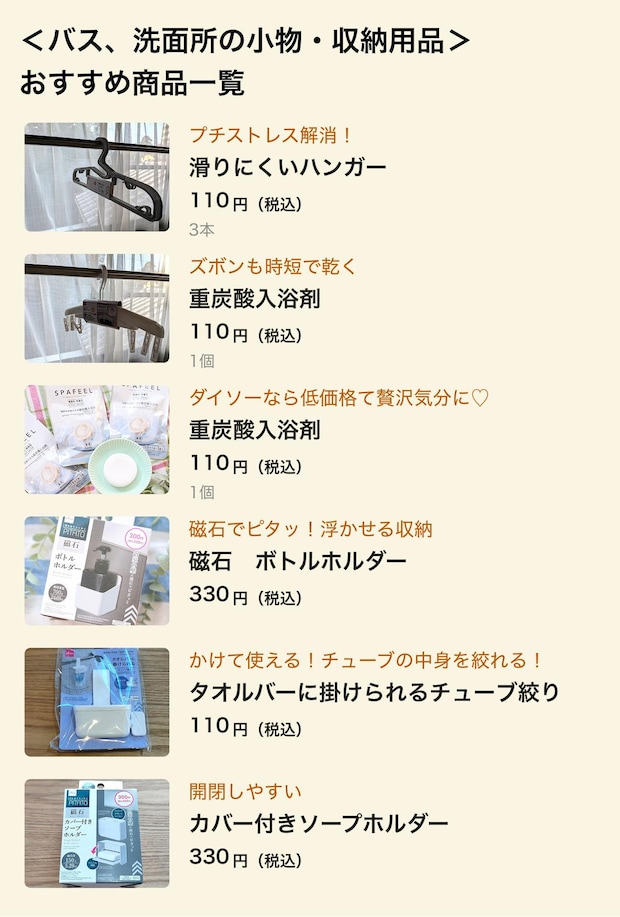
Task: Open カバー付きソープホルダー product details
Action: (318, 824)
